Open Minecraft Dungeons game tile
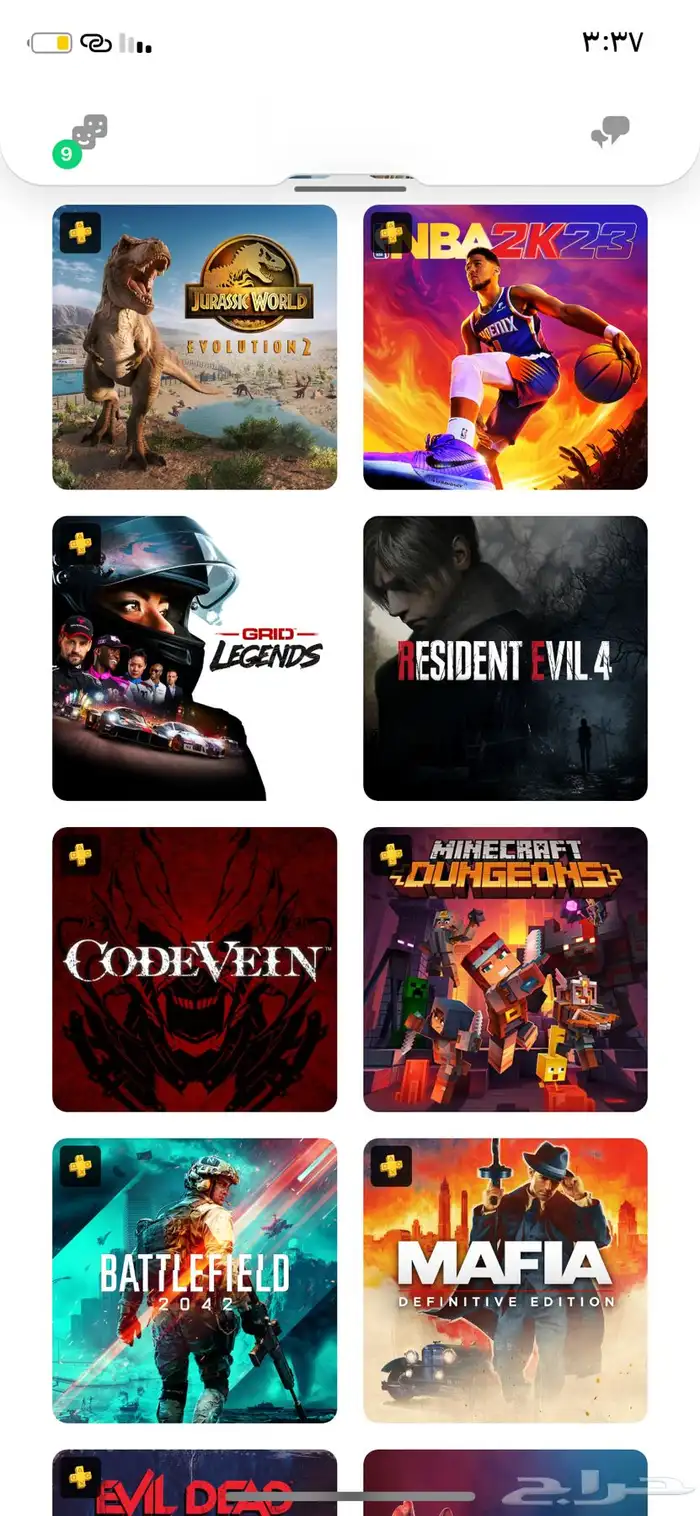 point(505,969)
